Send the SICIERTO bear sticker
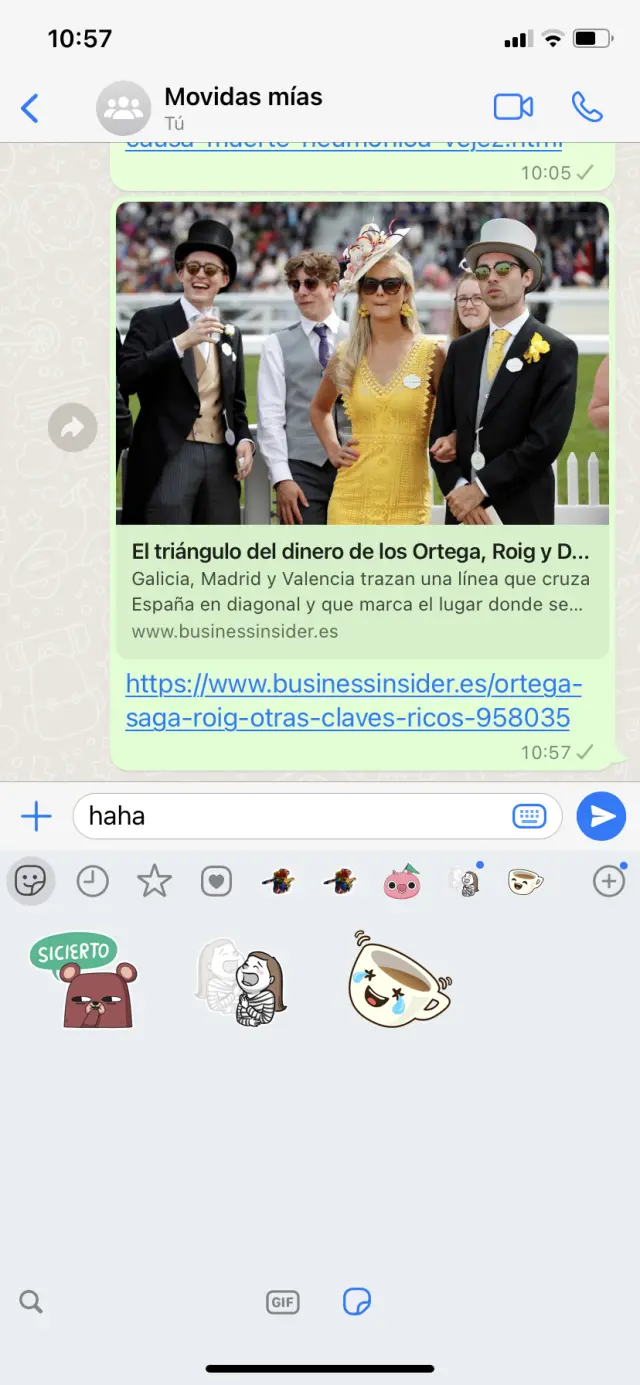640x1385 pixels. 84,981
